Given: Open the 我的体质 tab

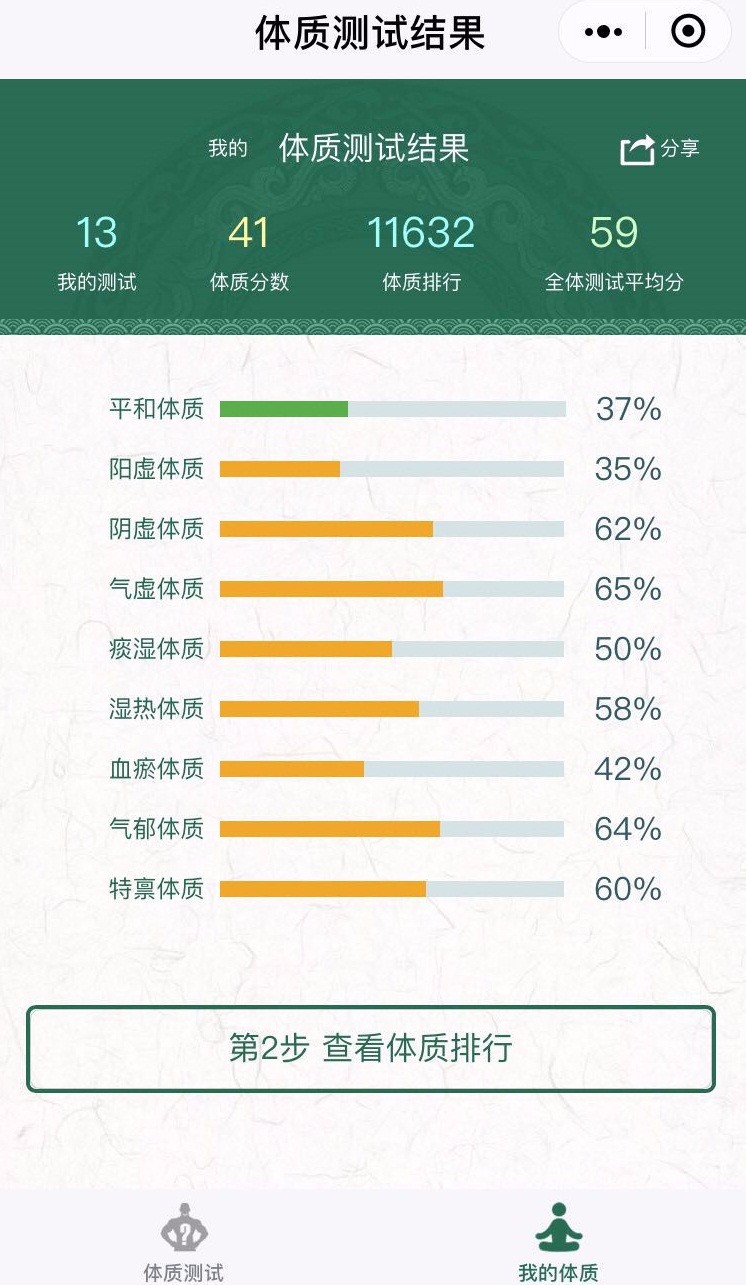Looking at the screenshot, I should coord(558,1243).
